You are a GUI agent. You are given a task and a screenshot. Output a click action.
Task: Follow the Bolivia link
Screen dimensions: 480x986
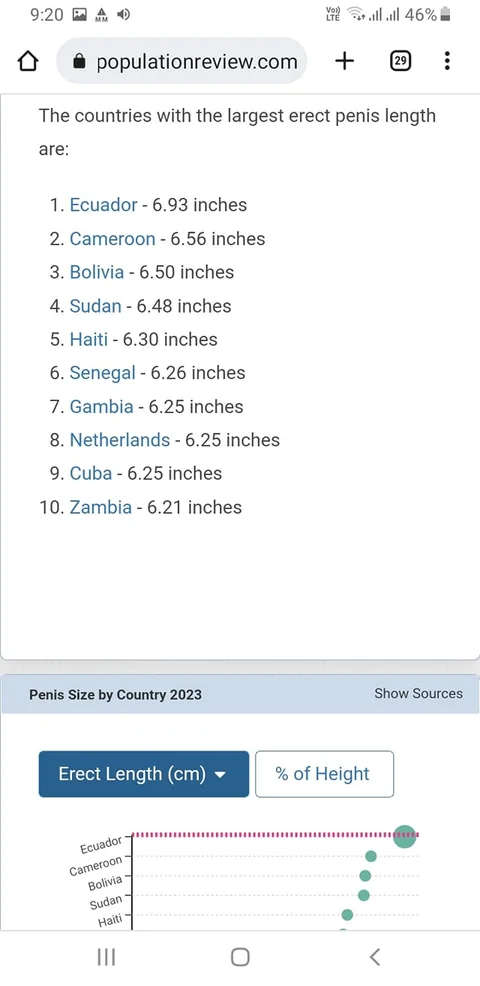97,272
